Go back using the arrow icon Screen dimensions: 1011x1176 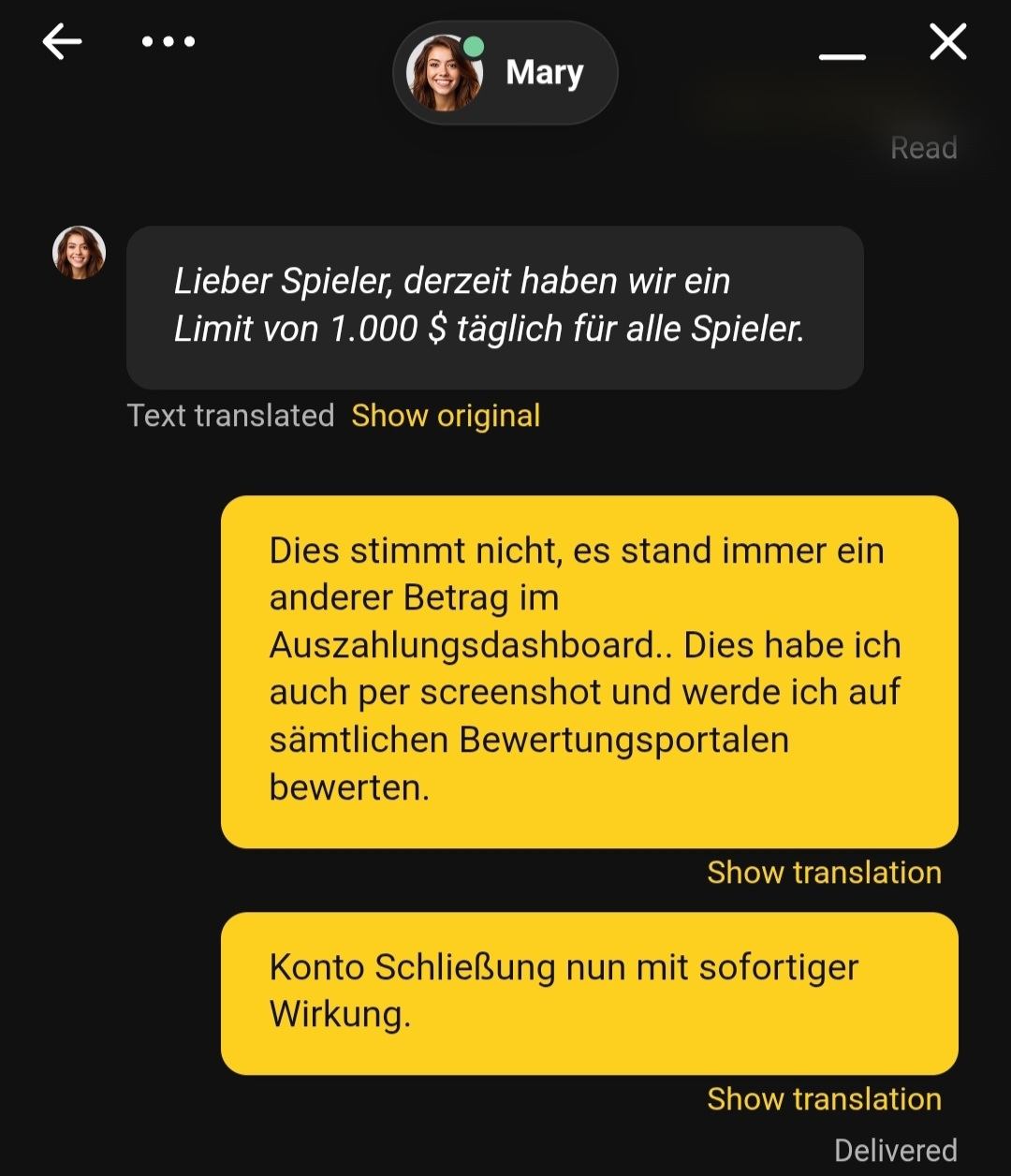point(63,42)
